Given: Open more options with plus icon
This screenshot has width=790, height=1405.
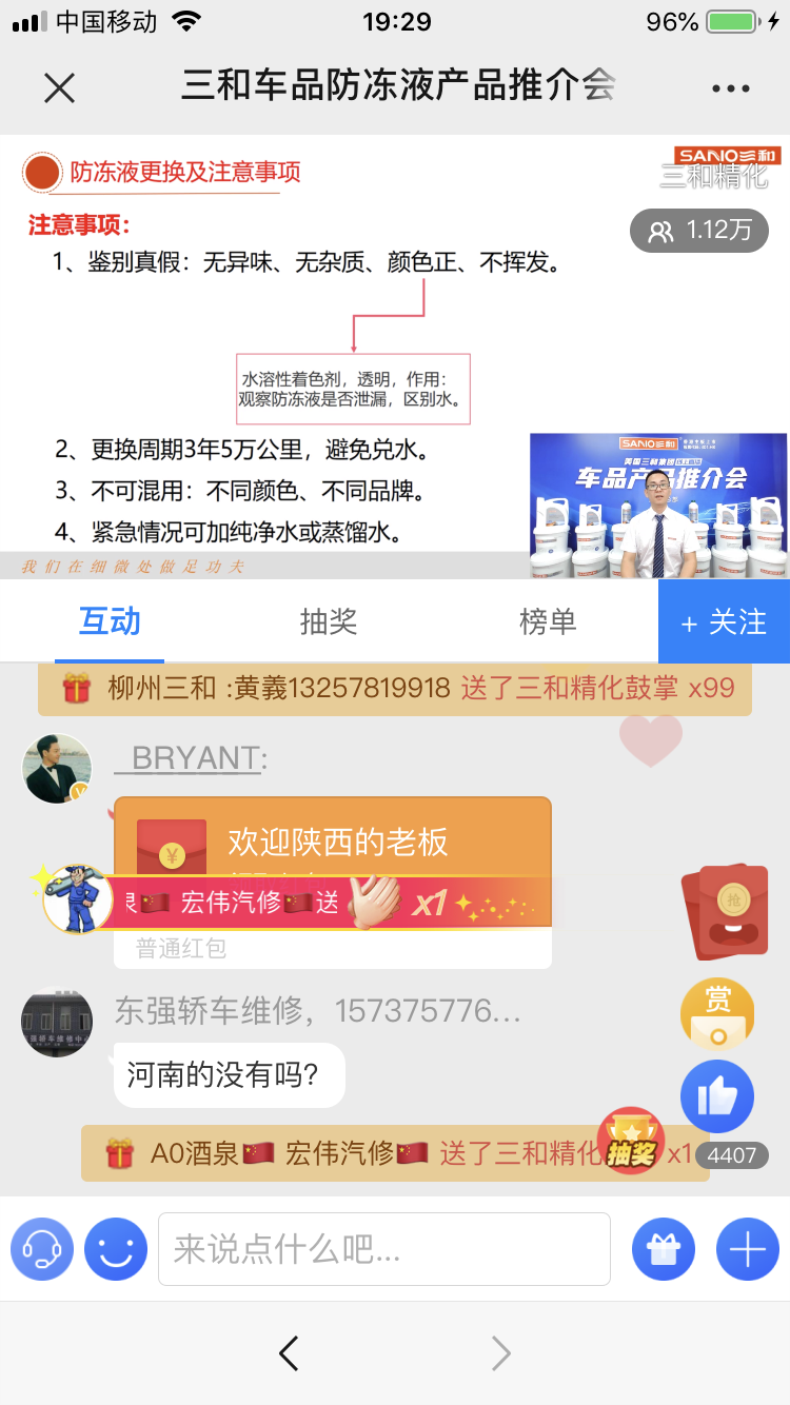Looking at the screenshot, I should pos(747,1249).
